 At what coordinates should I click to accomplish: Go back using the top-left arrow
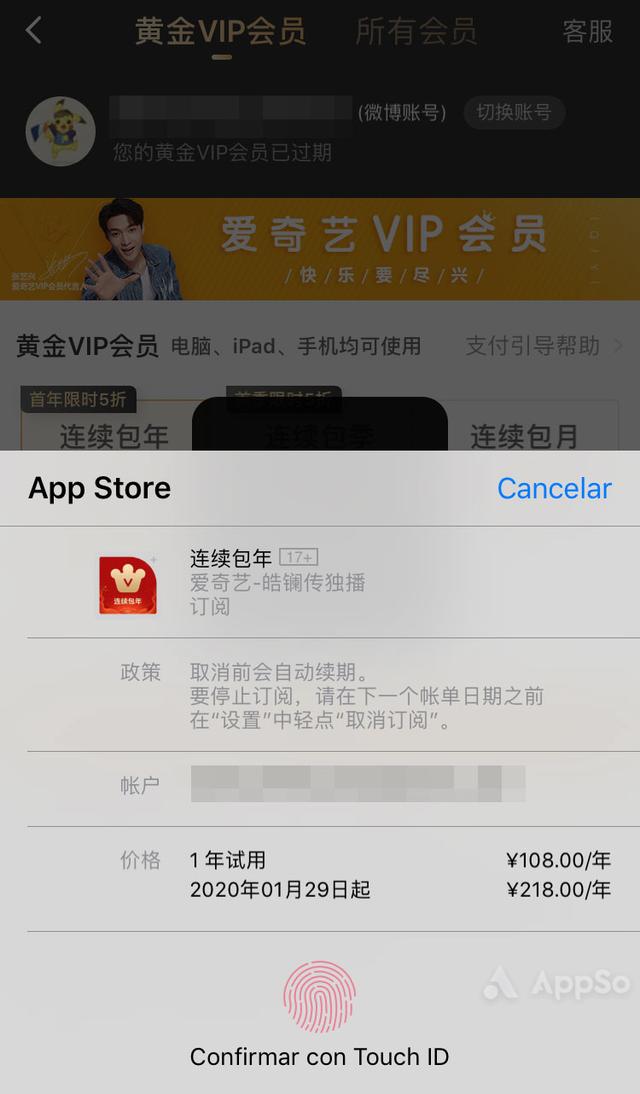coord(33,31)
